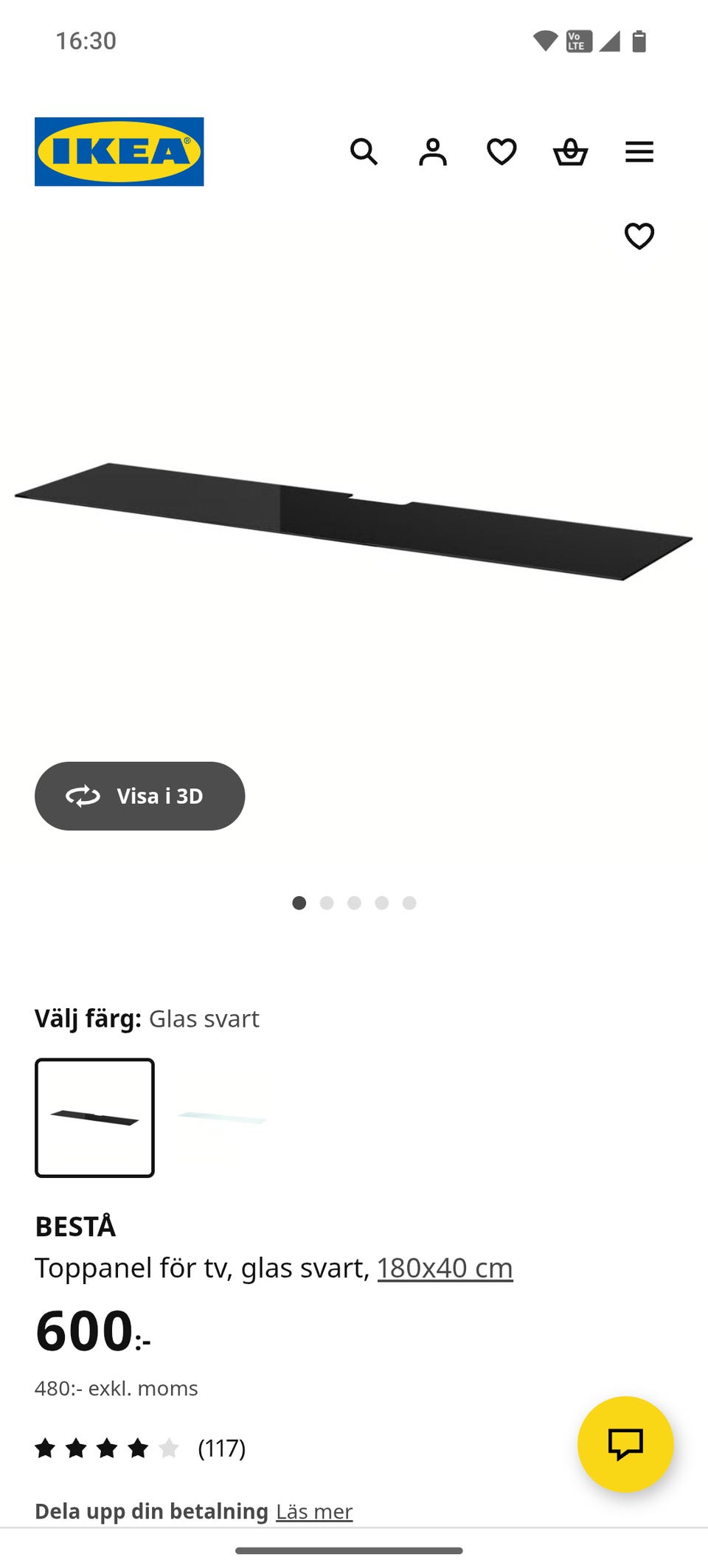Open the 180x40 cm size selector
The image size is (708, 1568).
[x=445, y=1267]
